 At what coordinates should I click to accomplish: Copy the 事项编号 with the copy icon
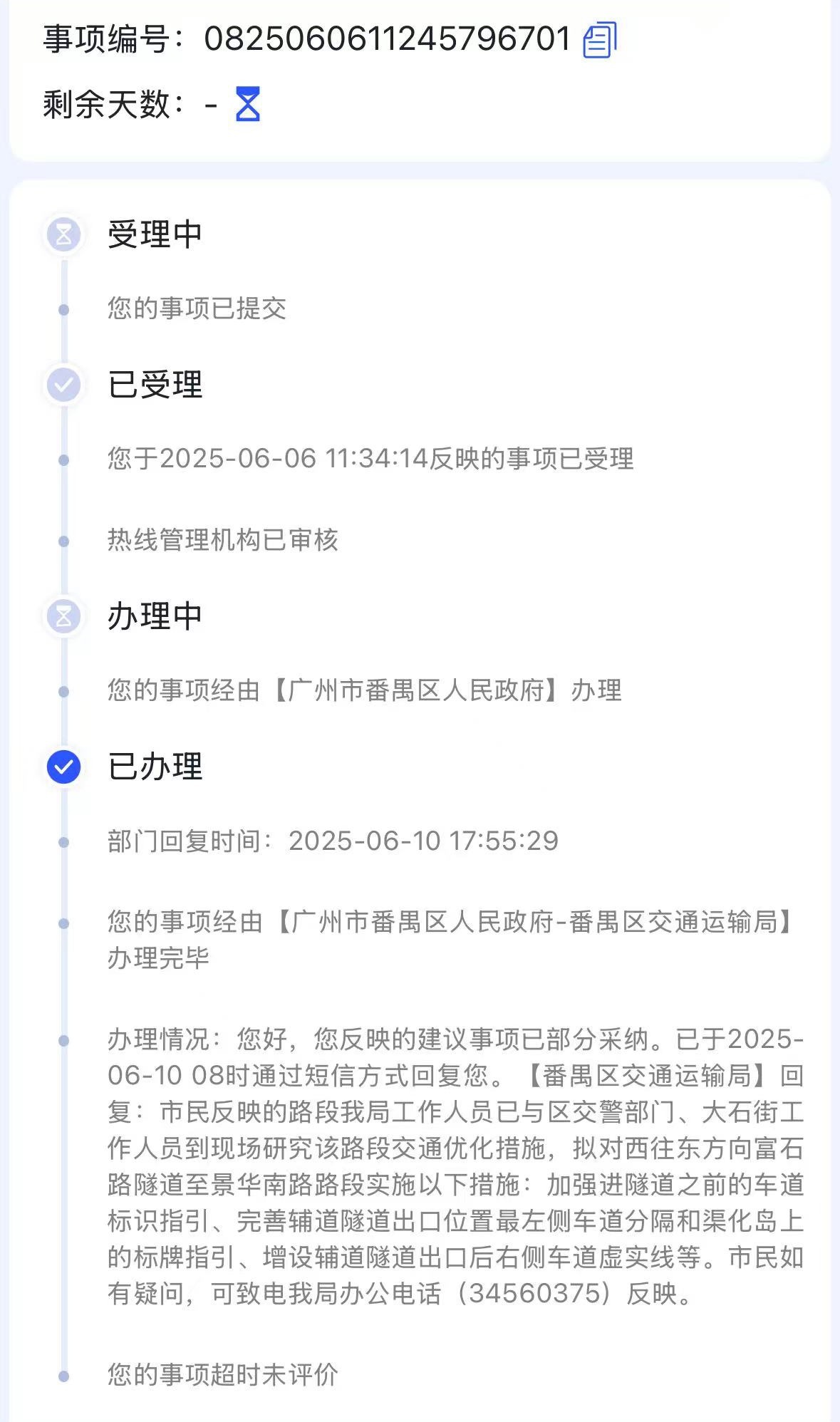tap(599, 40)
